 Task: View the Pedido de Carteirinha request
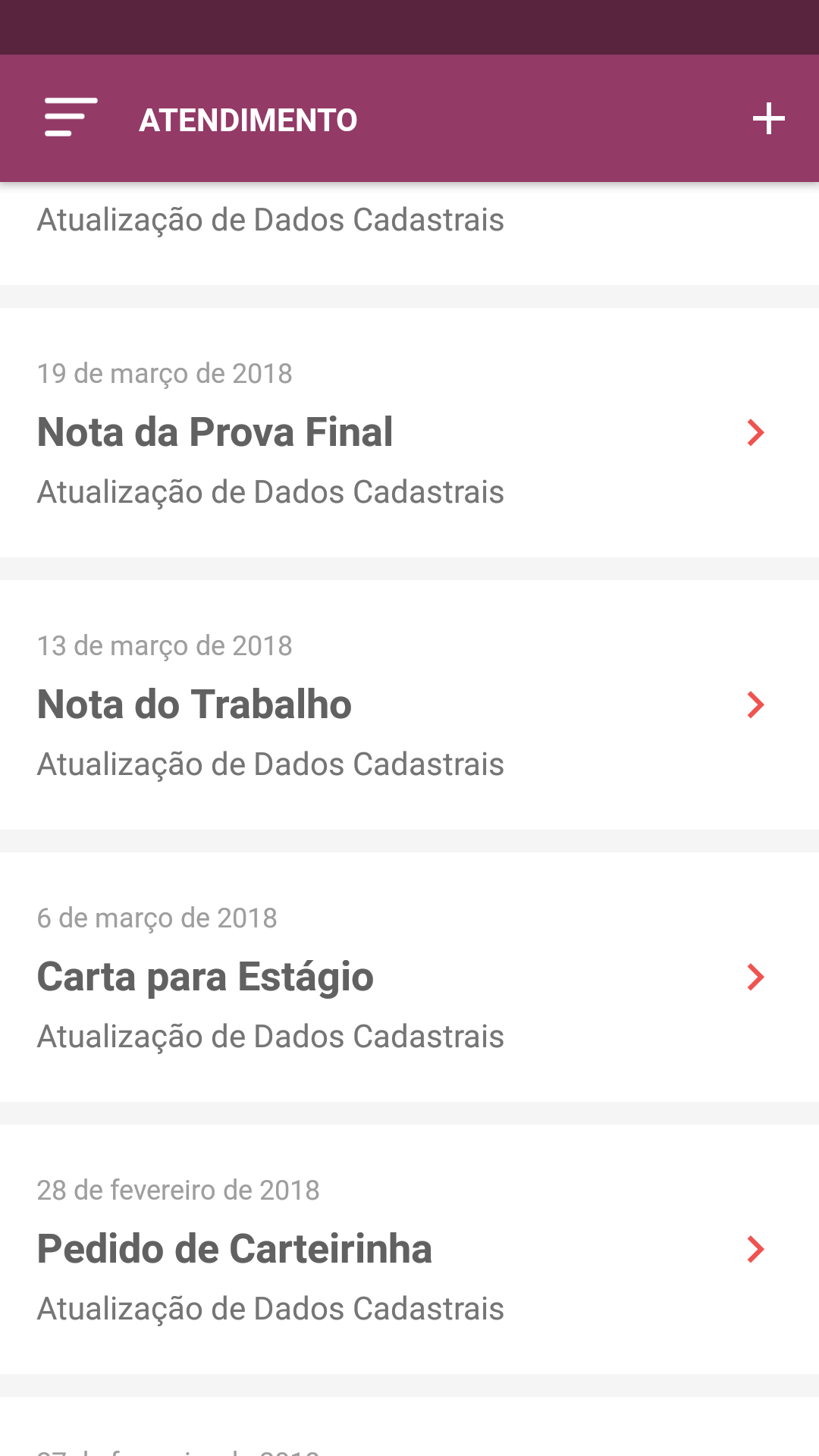point(409,1249)
